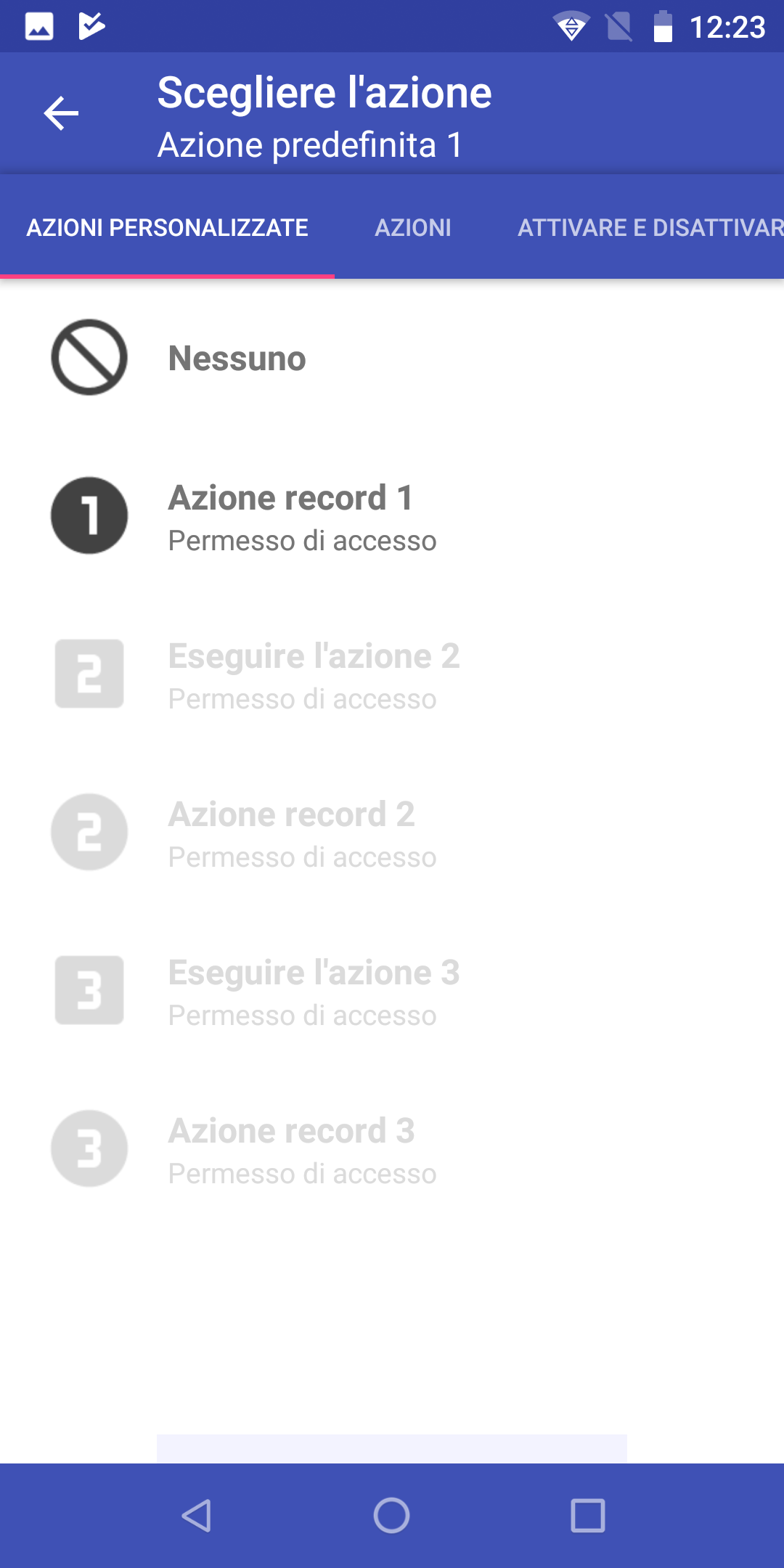Viewport: 784px width, 1568px height.
Task: Tap the system home button
Action: click(x=392, y=1516)
